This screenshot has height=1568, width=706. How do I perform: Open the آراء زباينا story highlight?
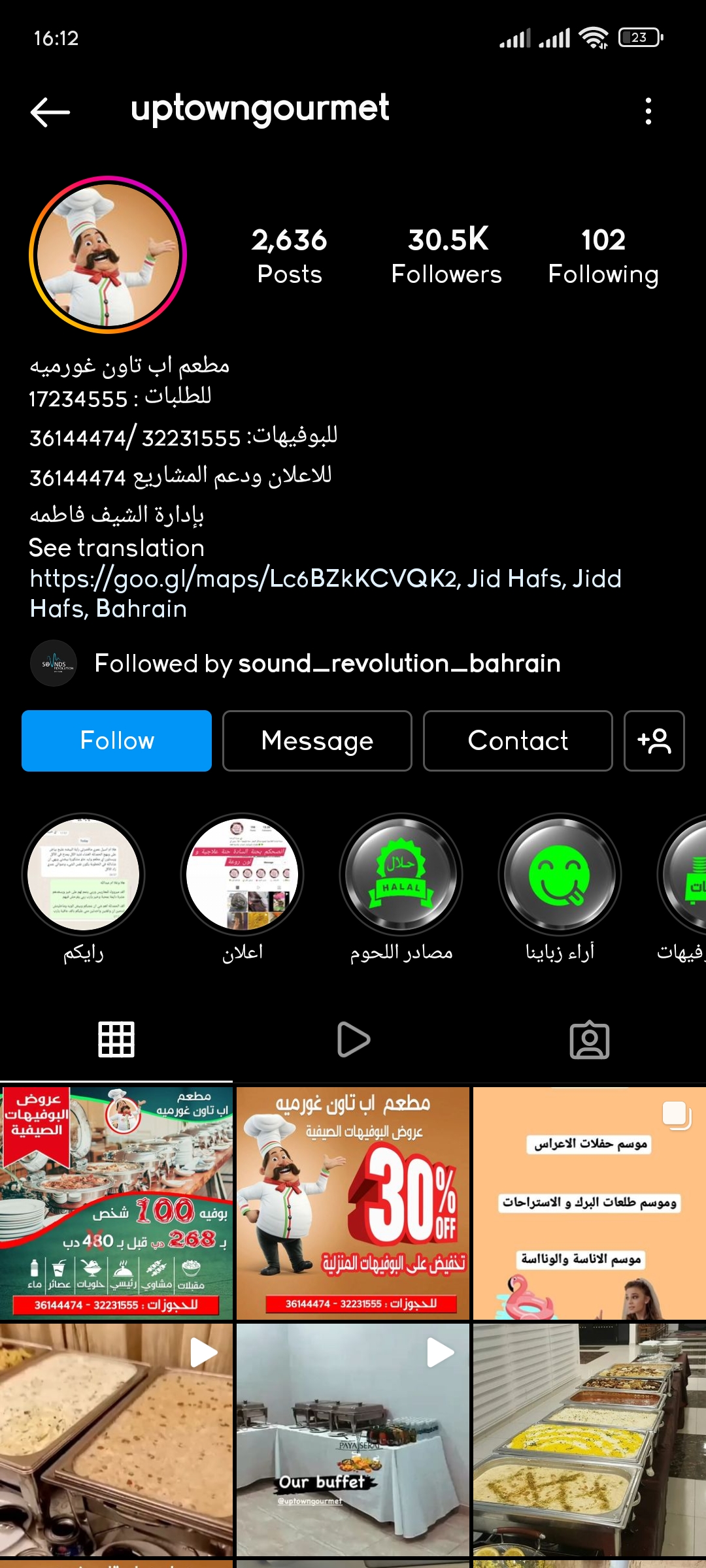pos(560,874)
